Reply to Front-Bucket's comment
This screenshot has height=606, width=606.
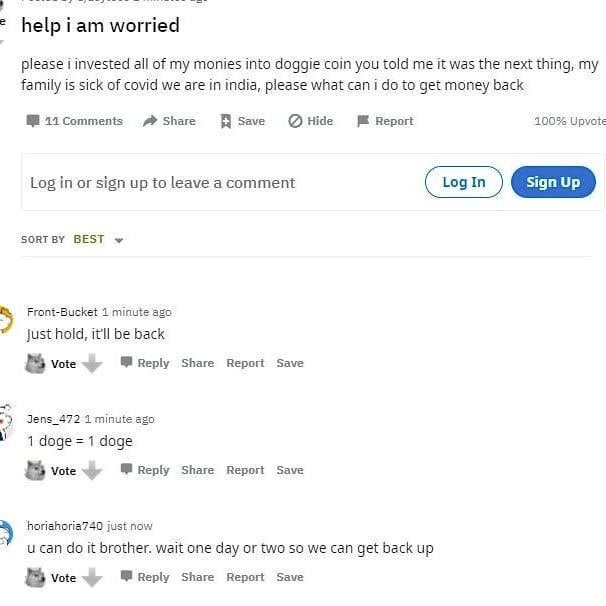145,363
